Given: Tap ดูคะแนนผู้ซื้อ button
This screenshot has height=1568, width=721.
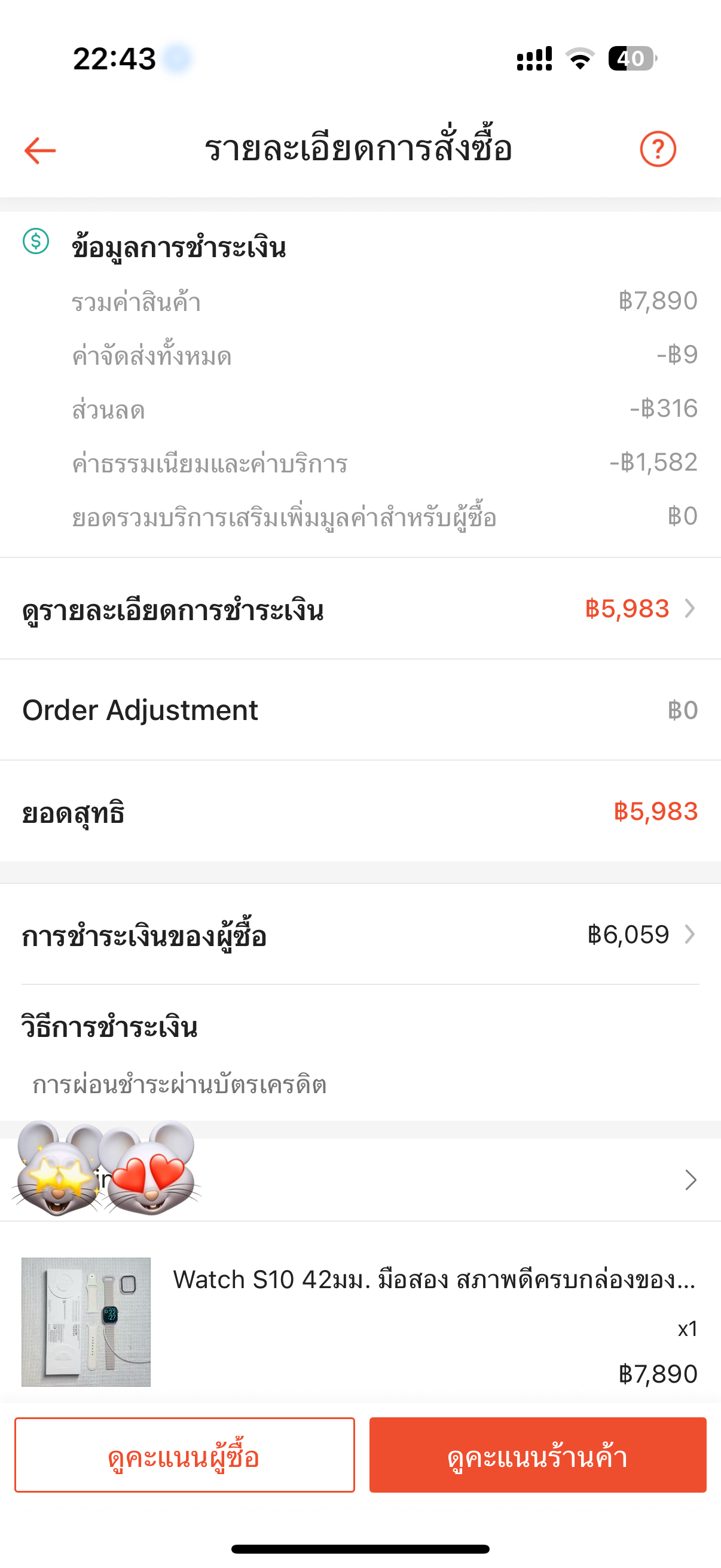Looking at the screenshot, I should [x=184, y=1455].
